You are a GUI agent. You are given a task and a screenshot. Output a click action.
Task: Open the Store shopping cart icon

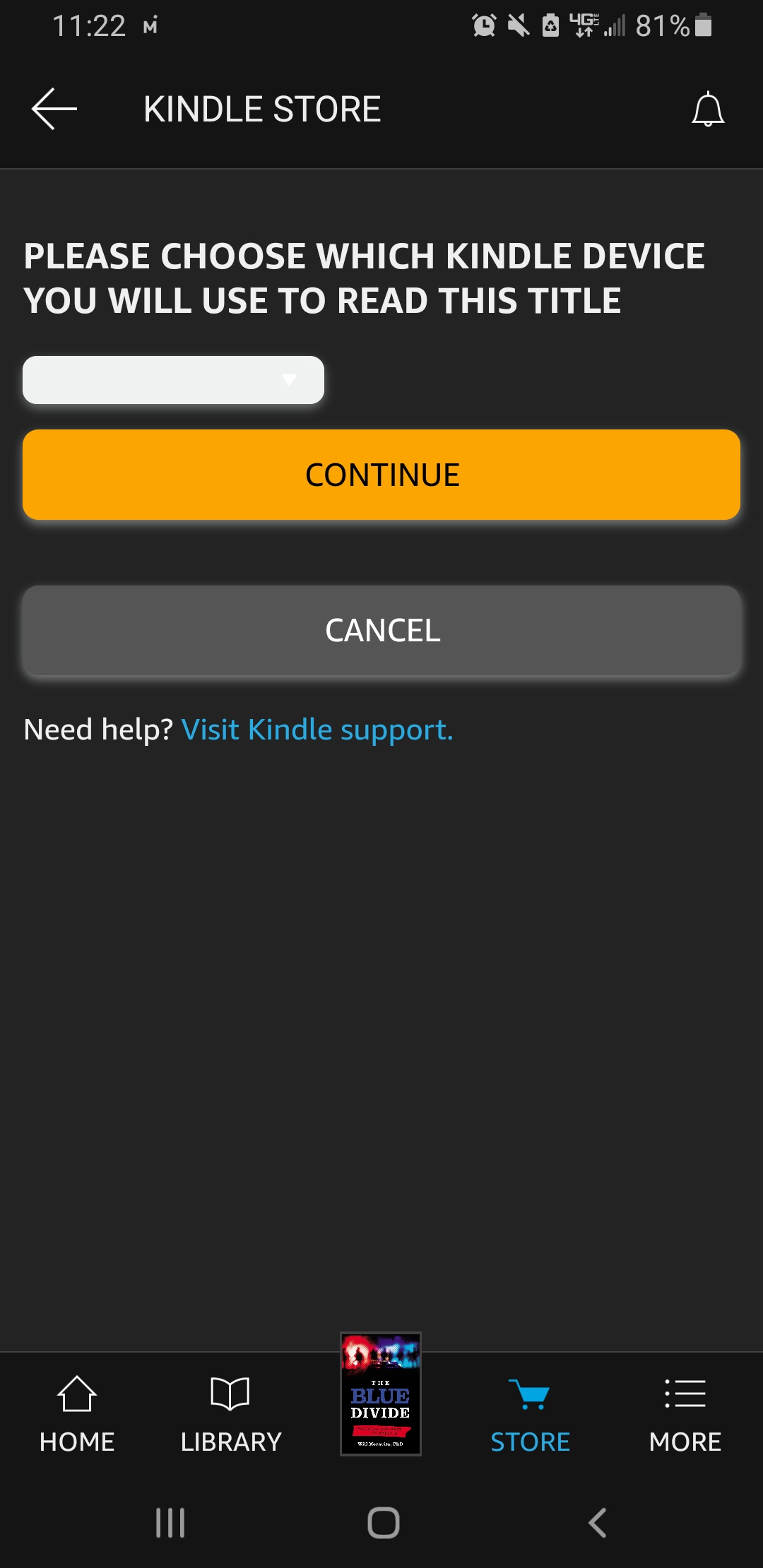point(530,1394)
